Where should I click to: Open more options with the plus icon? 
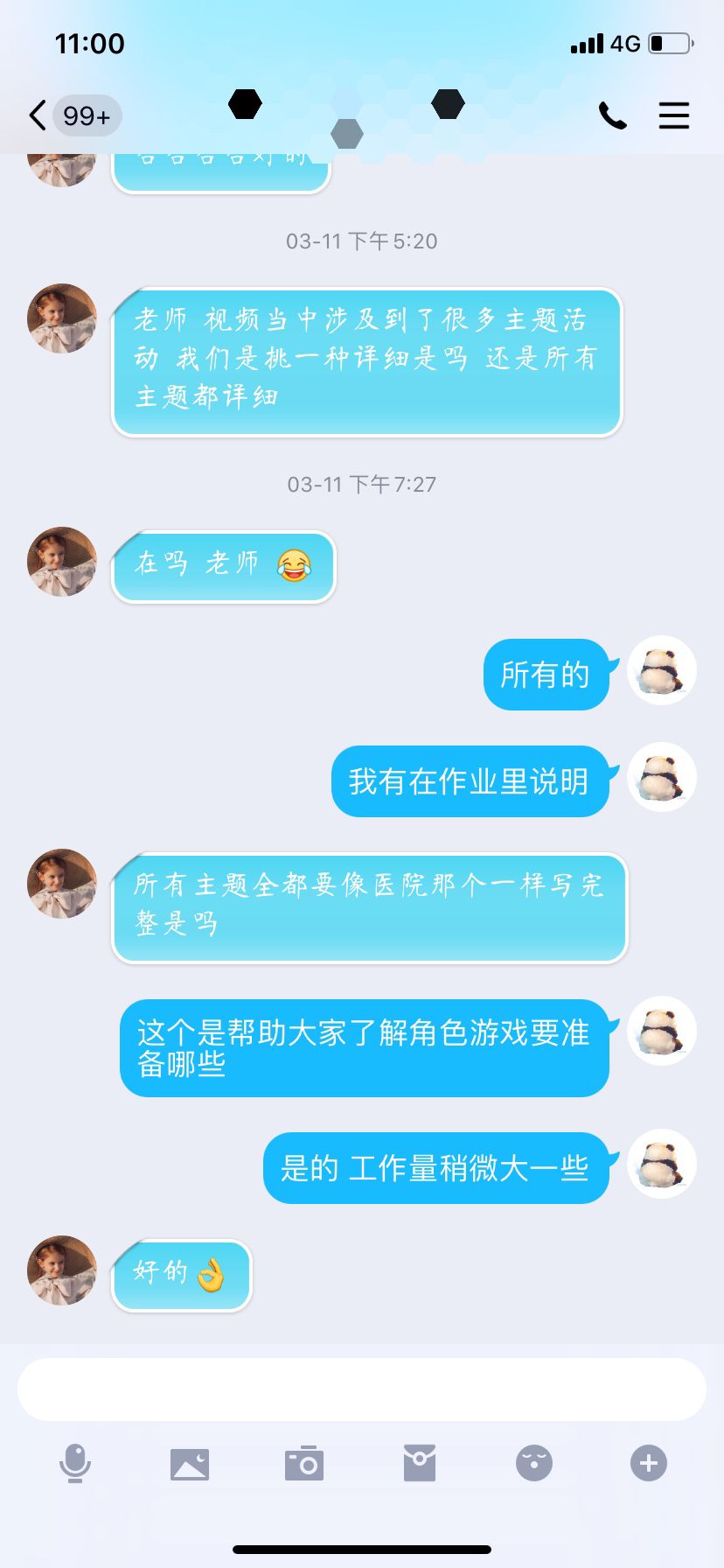(649, 1463)
